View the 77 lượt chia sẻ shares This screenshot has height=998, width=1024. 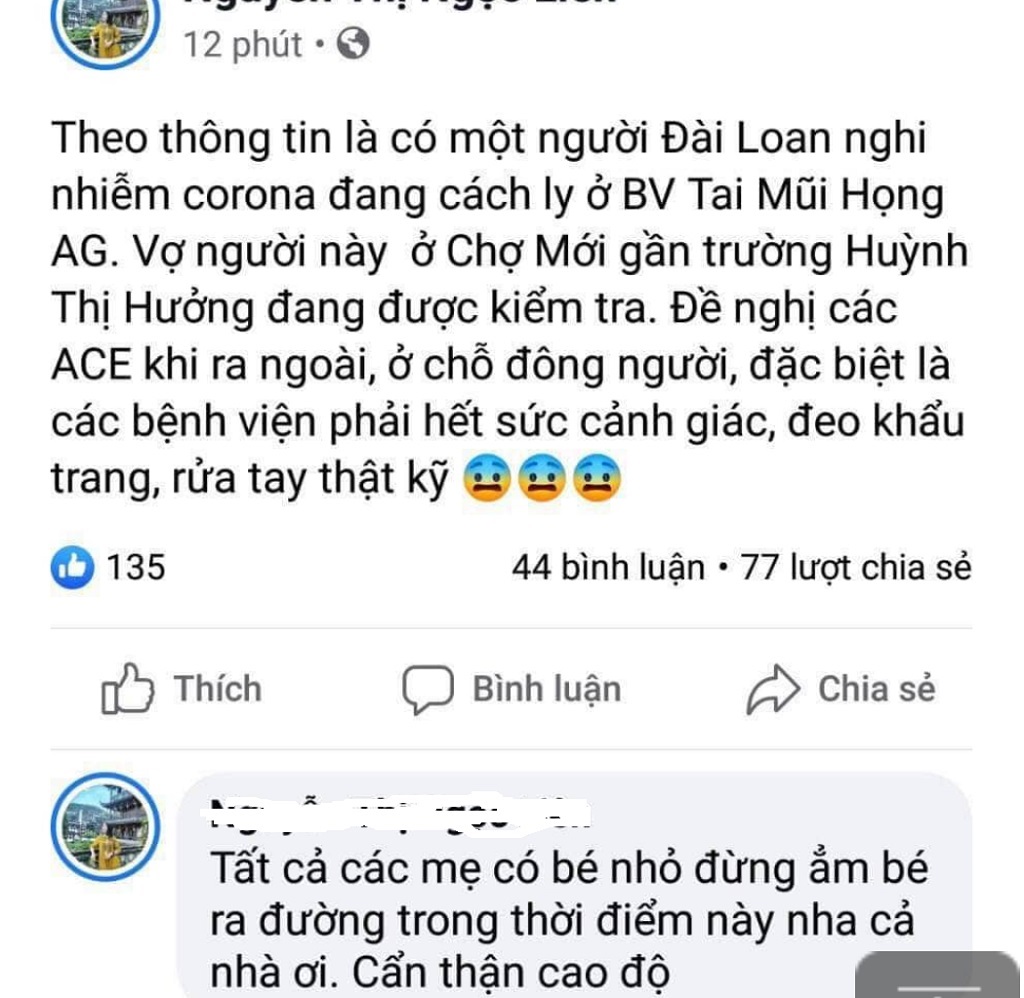coord(856,568)
